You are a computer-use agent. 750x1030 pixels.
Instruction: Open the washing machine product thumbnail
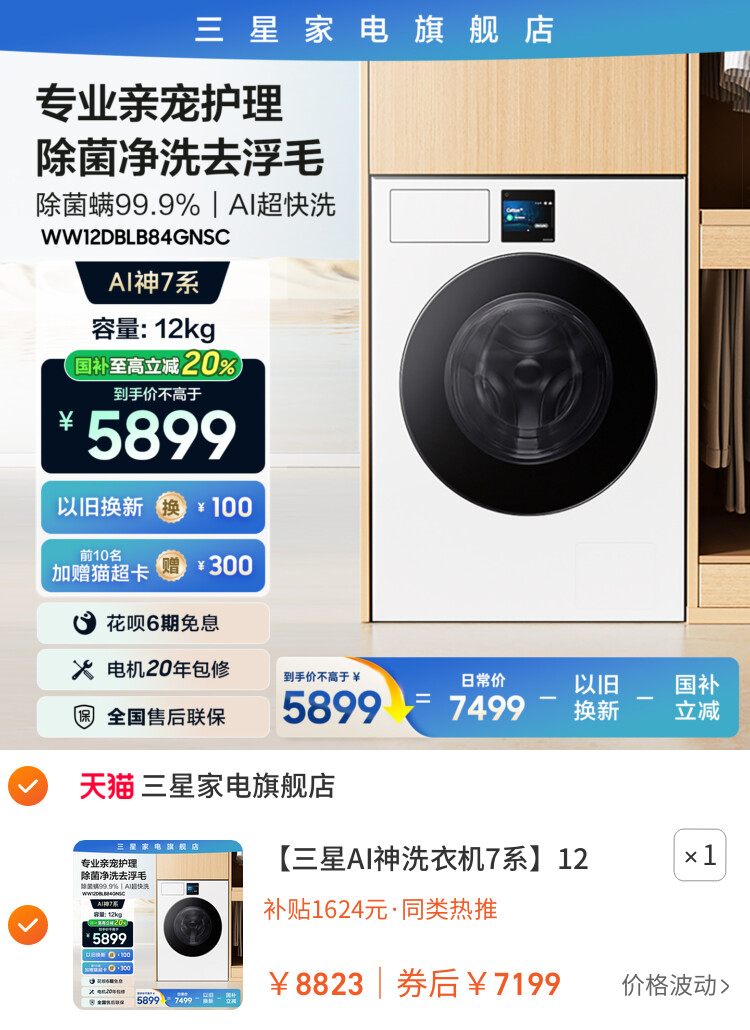(158, 925)
